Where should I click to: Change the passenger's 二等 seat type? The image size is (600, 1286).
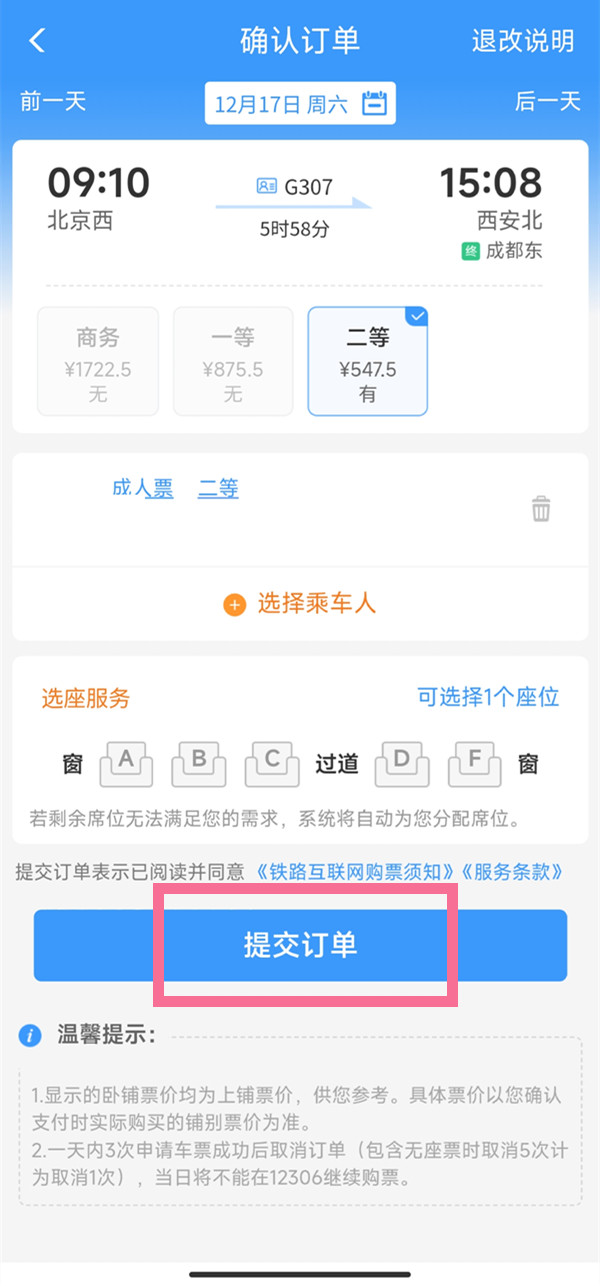pyautogui.click(x=218, y=488)
